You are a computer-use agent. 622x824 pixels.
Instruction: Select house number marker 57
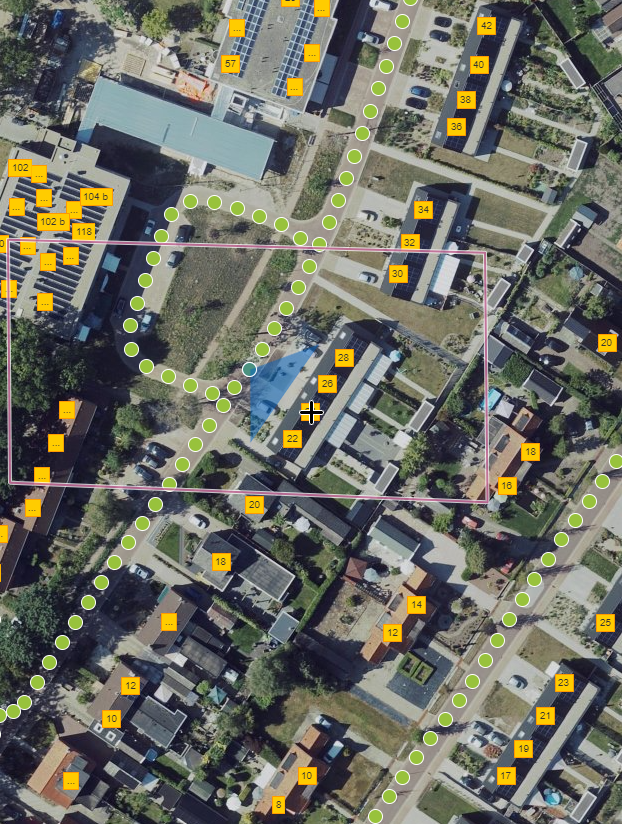click(x=231, y=65)
